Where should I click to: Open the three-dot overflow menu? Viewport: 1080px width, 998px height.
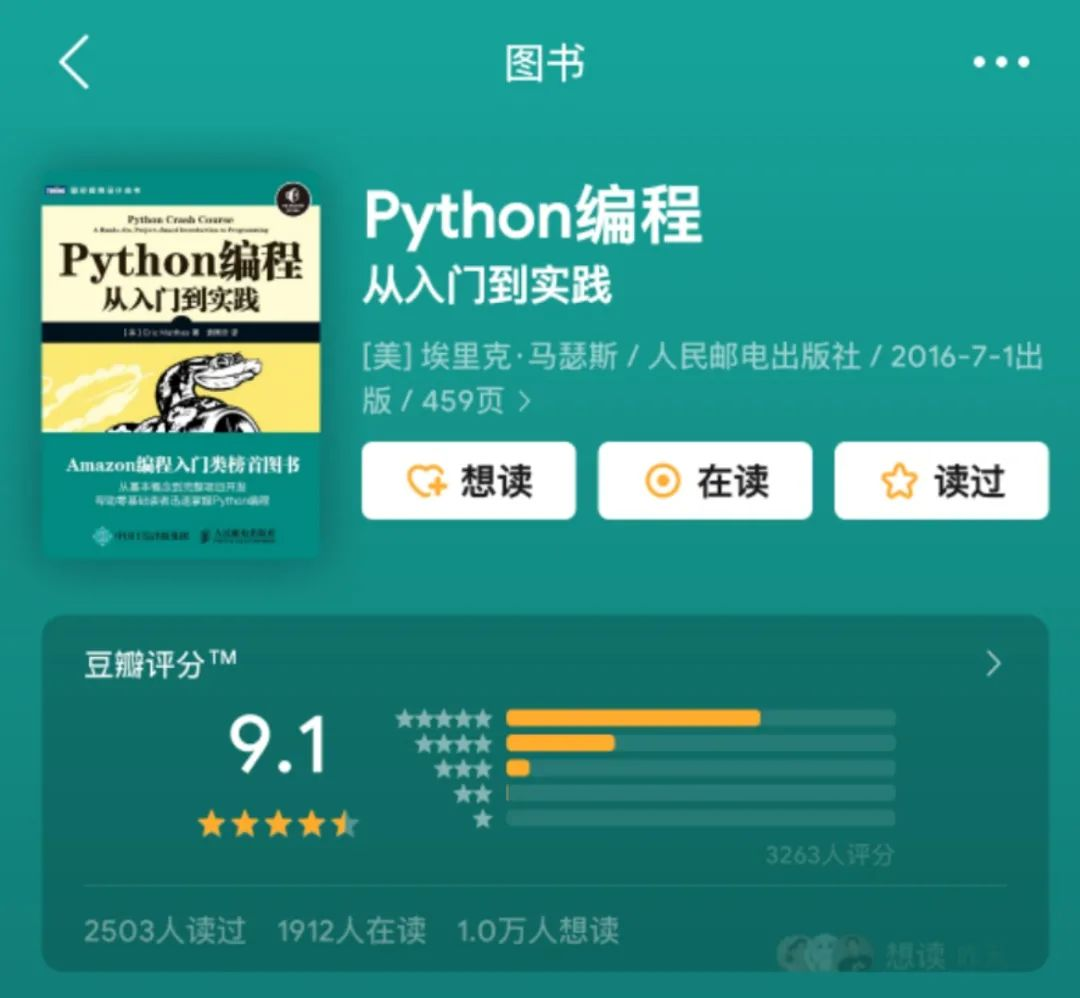point(1001,62)
